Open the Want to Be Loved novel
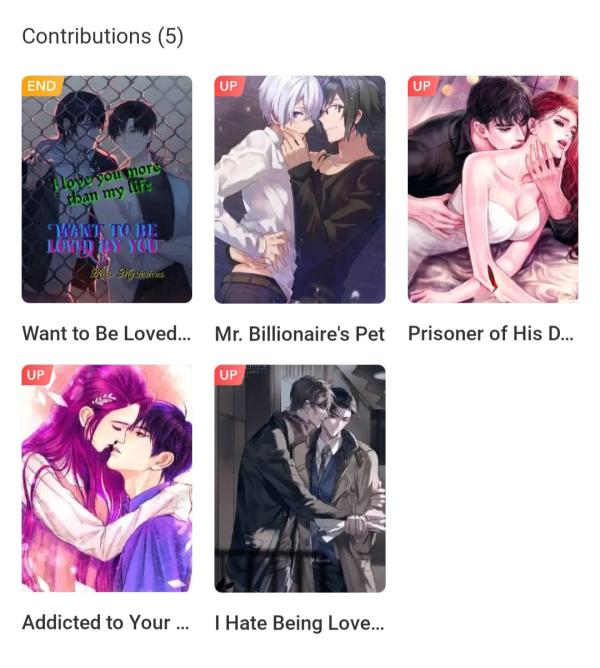The height and width of the screenshot is (668, 600). click(x=107, y=189)
